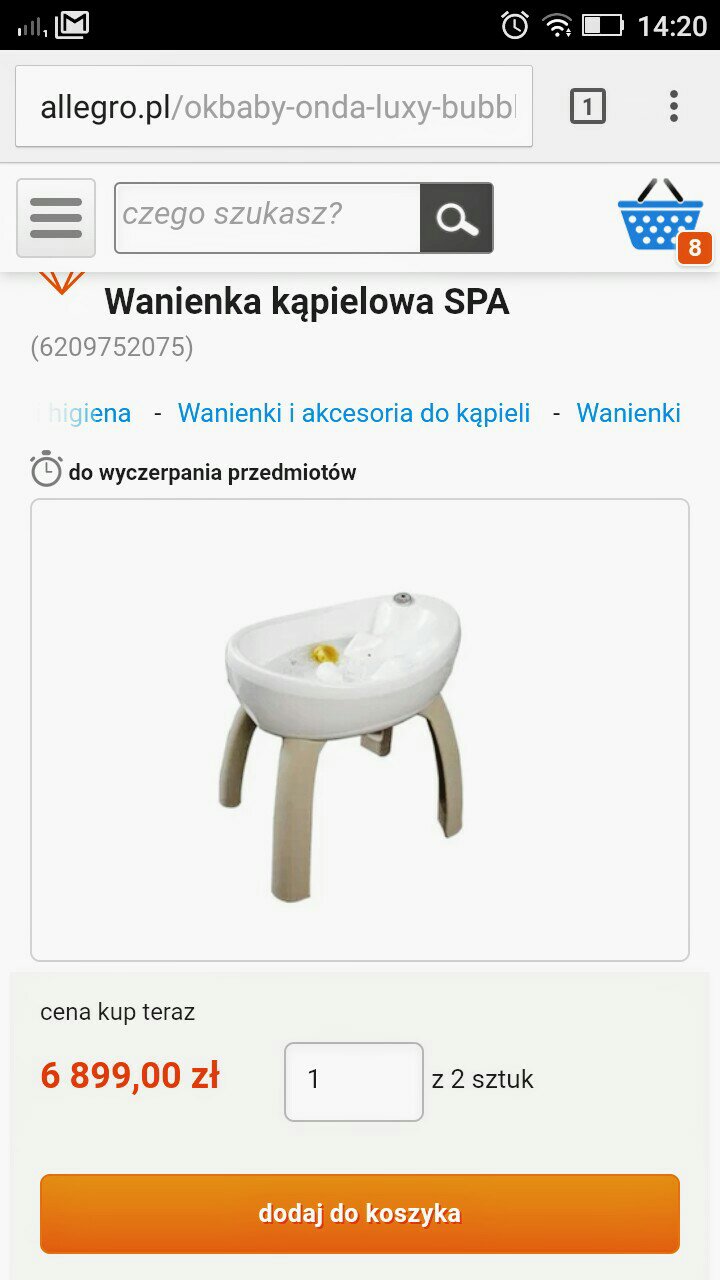Open the shopping basket
This screenshot has height=1280, width=720.
(662, 220)
